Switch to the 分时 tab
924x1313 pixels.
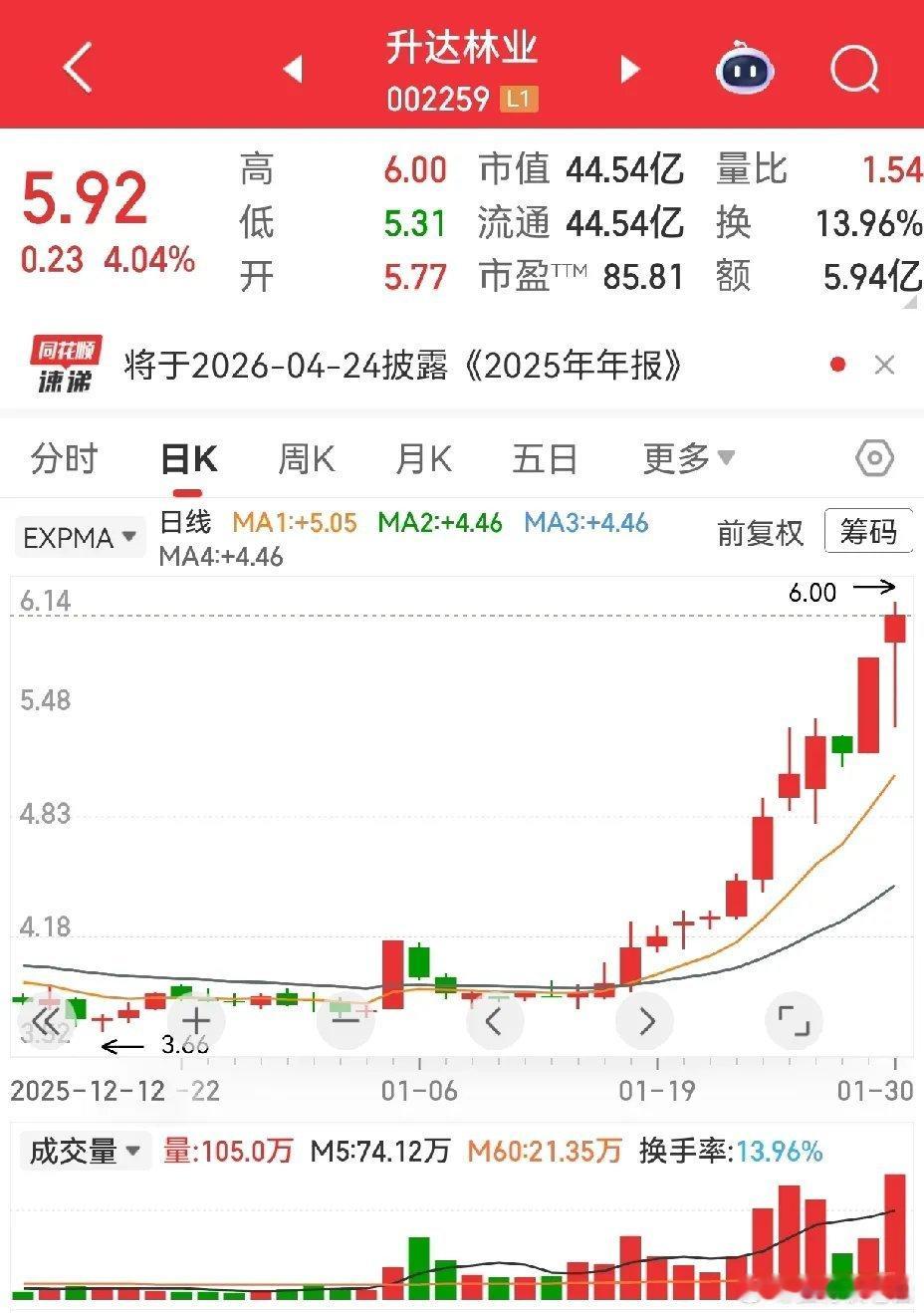tap(65, 459)
